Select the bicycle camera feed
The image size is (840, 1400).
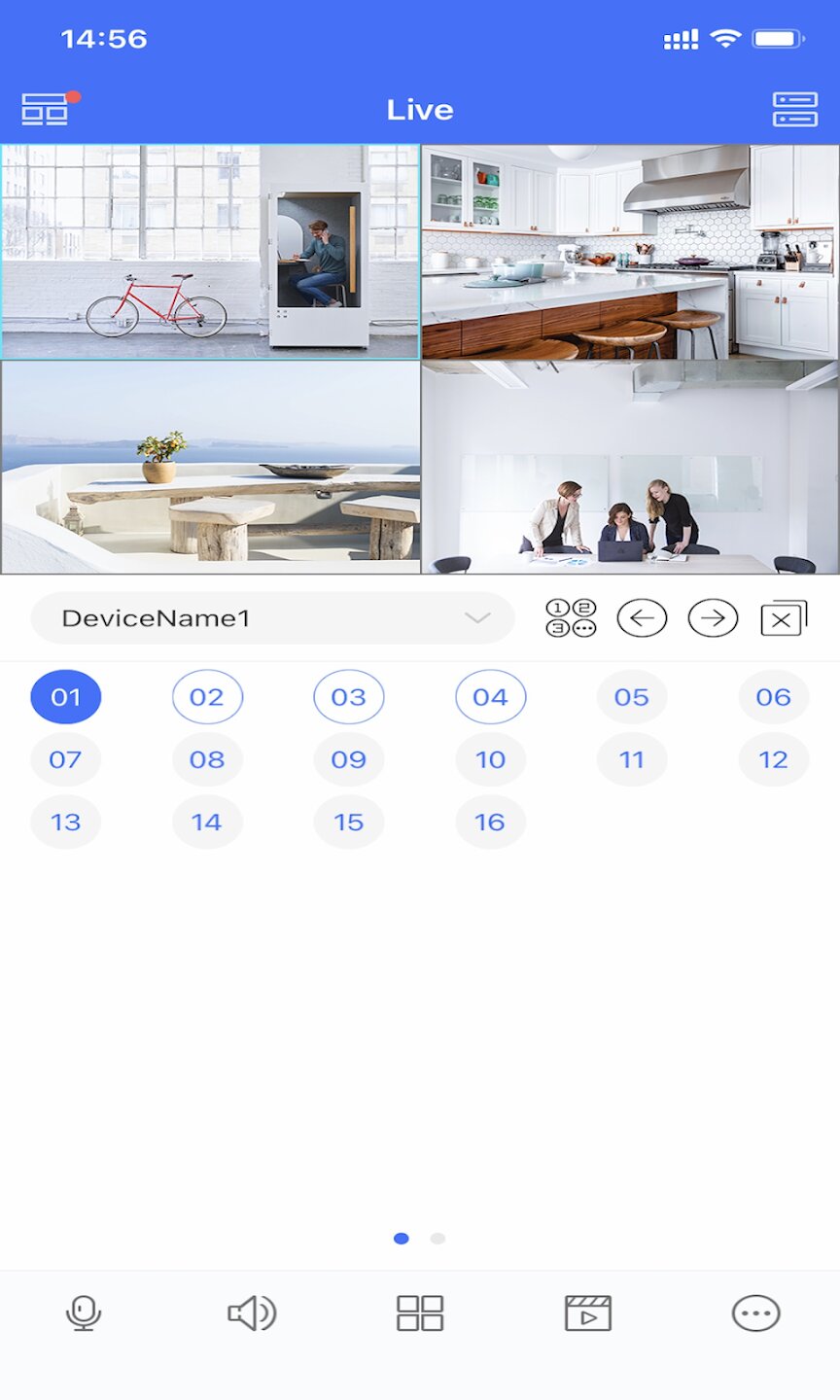click(210, 252)
